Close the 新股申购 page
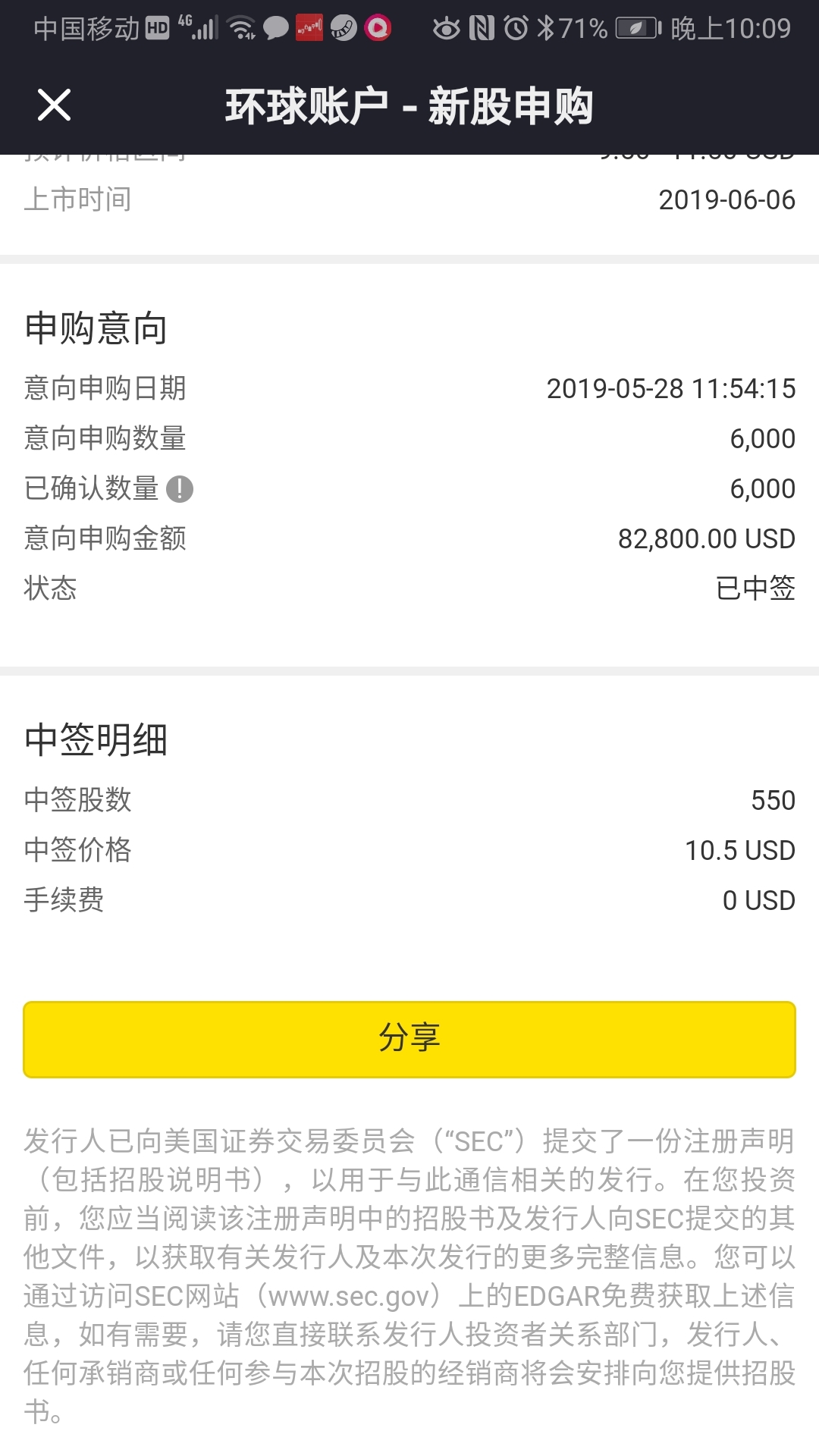Viewport: 819px width, 1456px height. 54,105
